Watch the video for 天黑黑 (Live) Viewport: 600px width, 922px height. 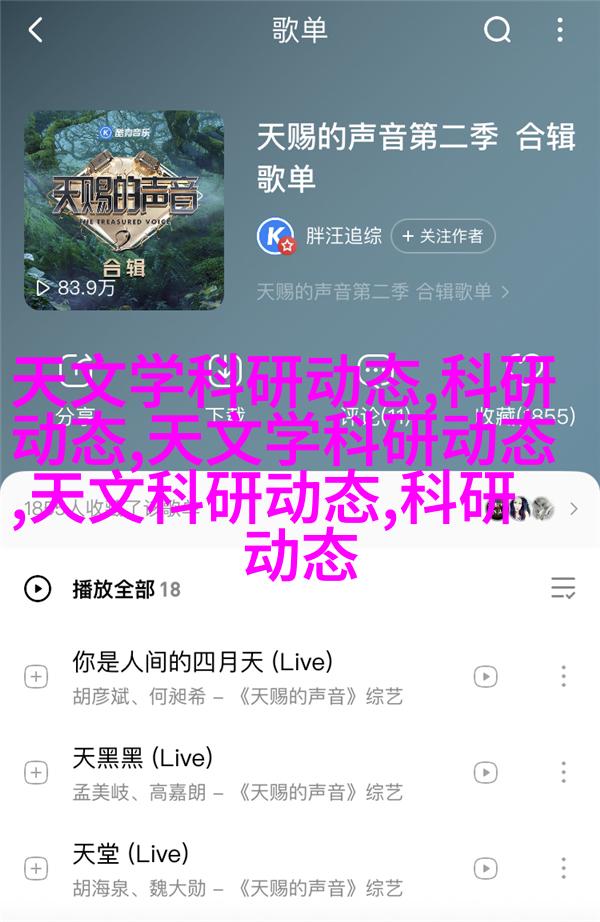(485, 773)
